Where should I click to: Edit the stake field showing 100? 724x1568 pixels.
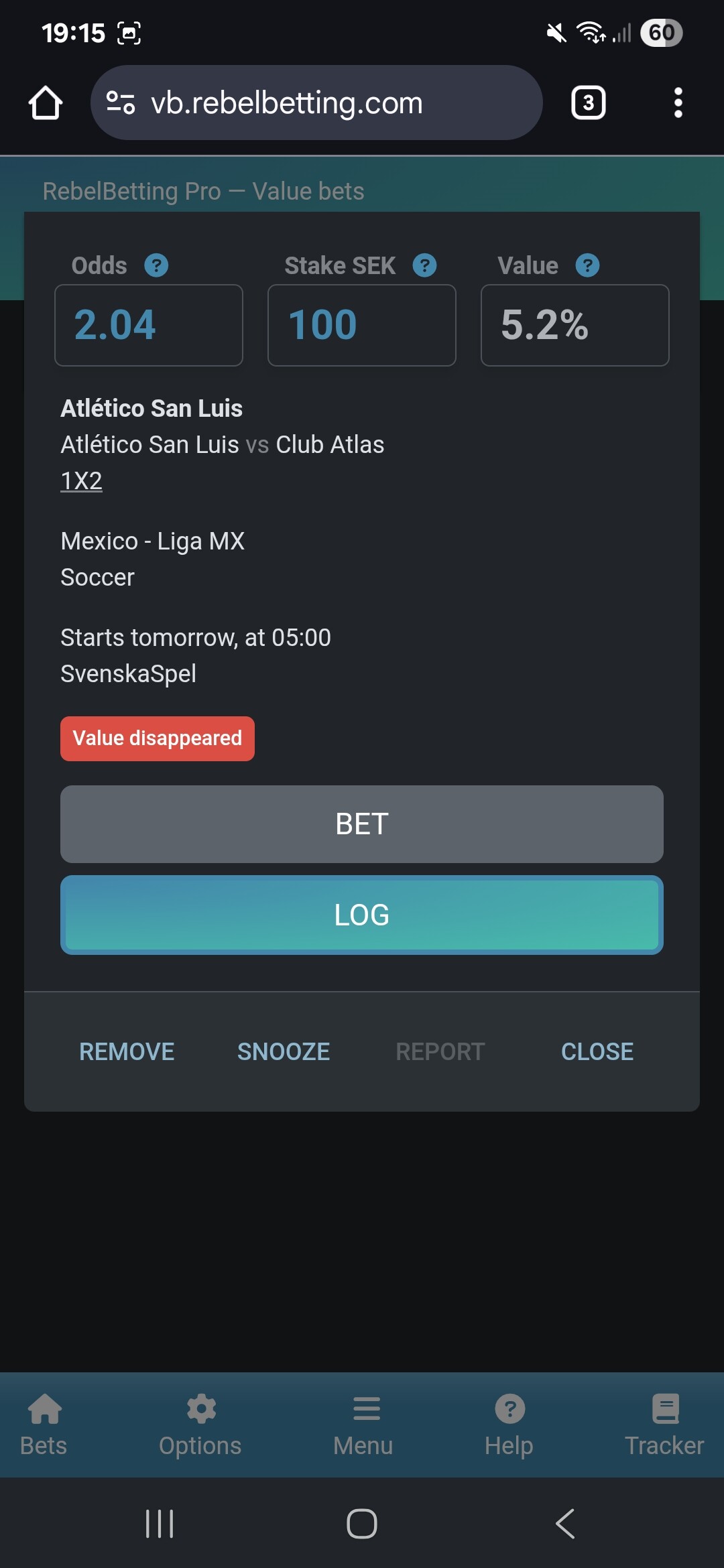362,326
